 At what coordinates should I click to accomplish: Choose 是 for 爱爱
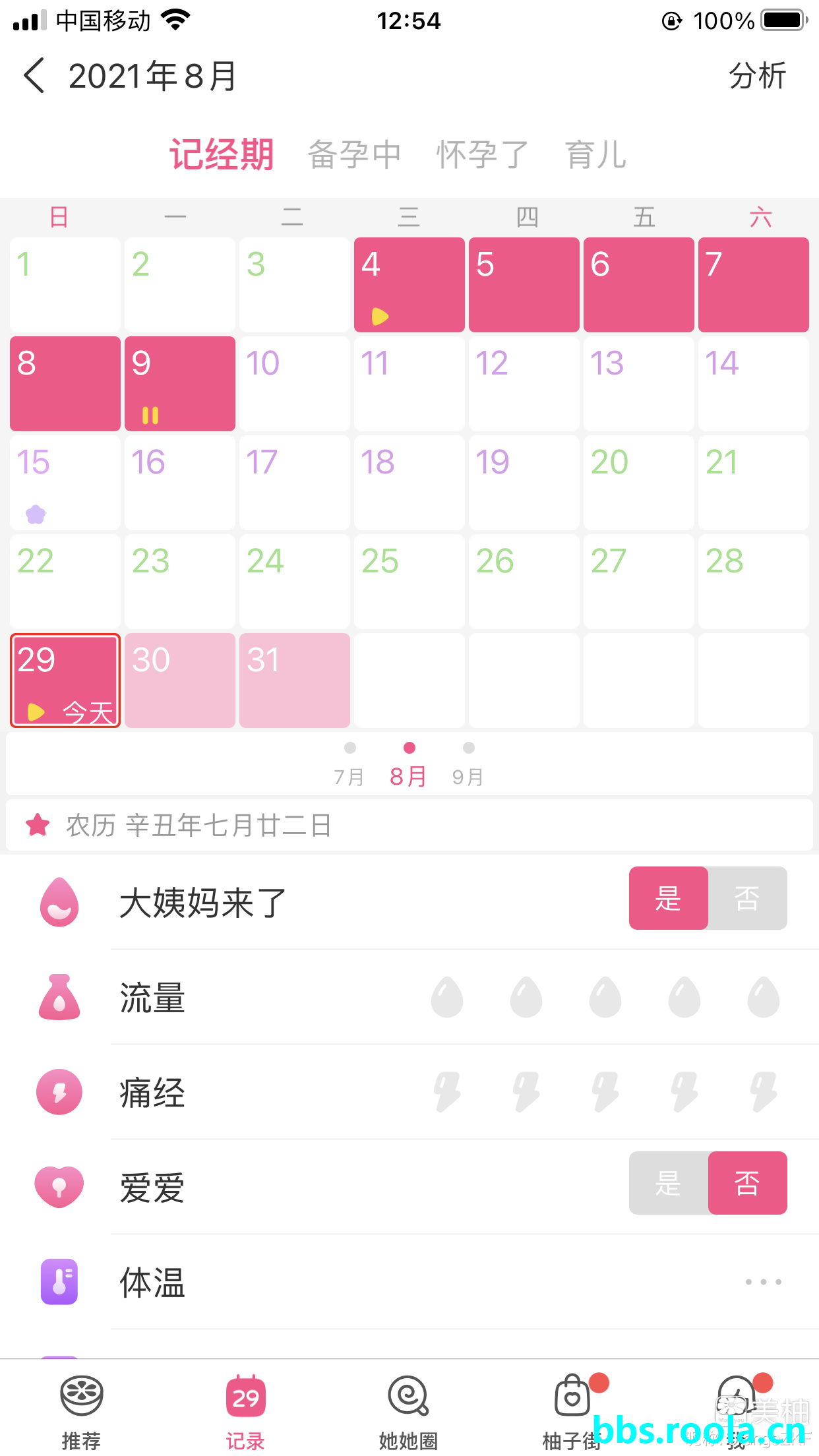coord(668,1183)
